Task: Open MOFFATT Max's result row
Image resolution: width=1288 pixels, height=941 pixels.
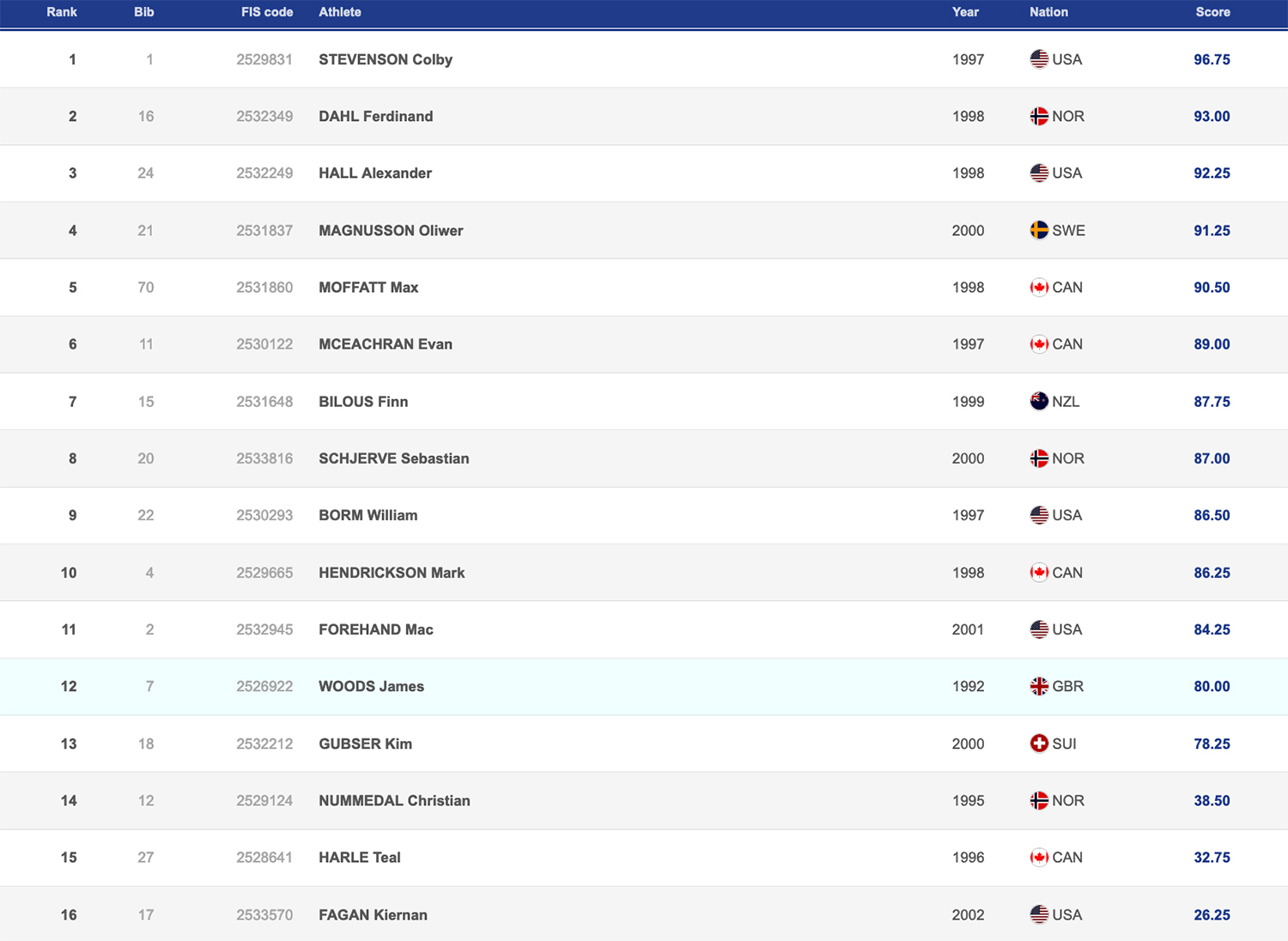Action: click(x=368, y=287)
